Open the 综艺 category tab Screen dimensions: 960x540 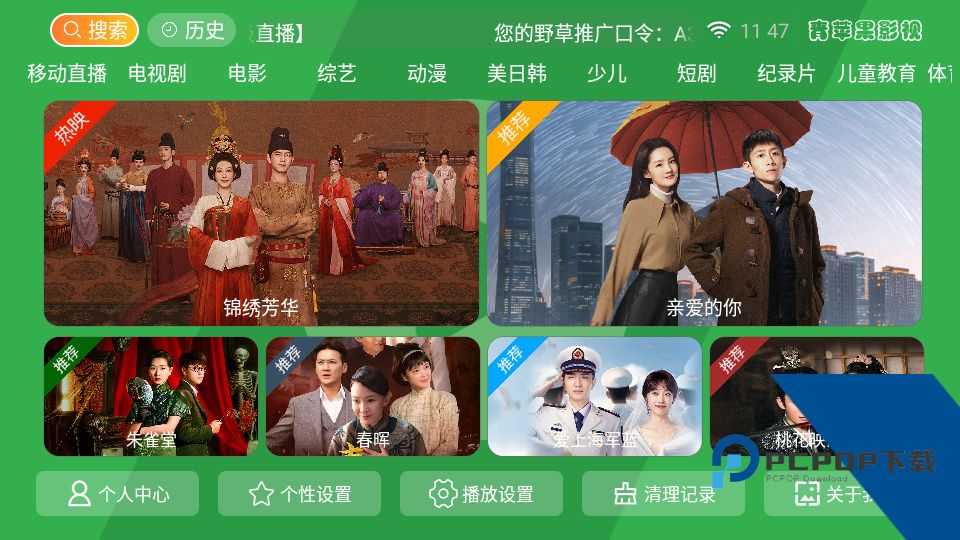(337, 73)
